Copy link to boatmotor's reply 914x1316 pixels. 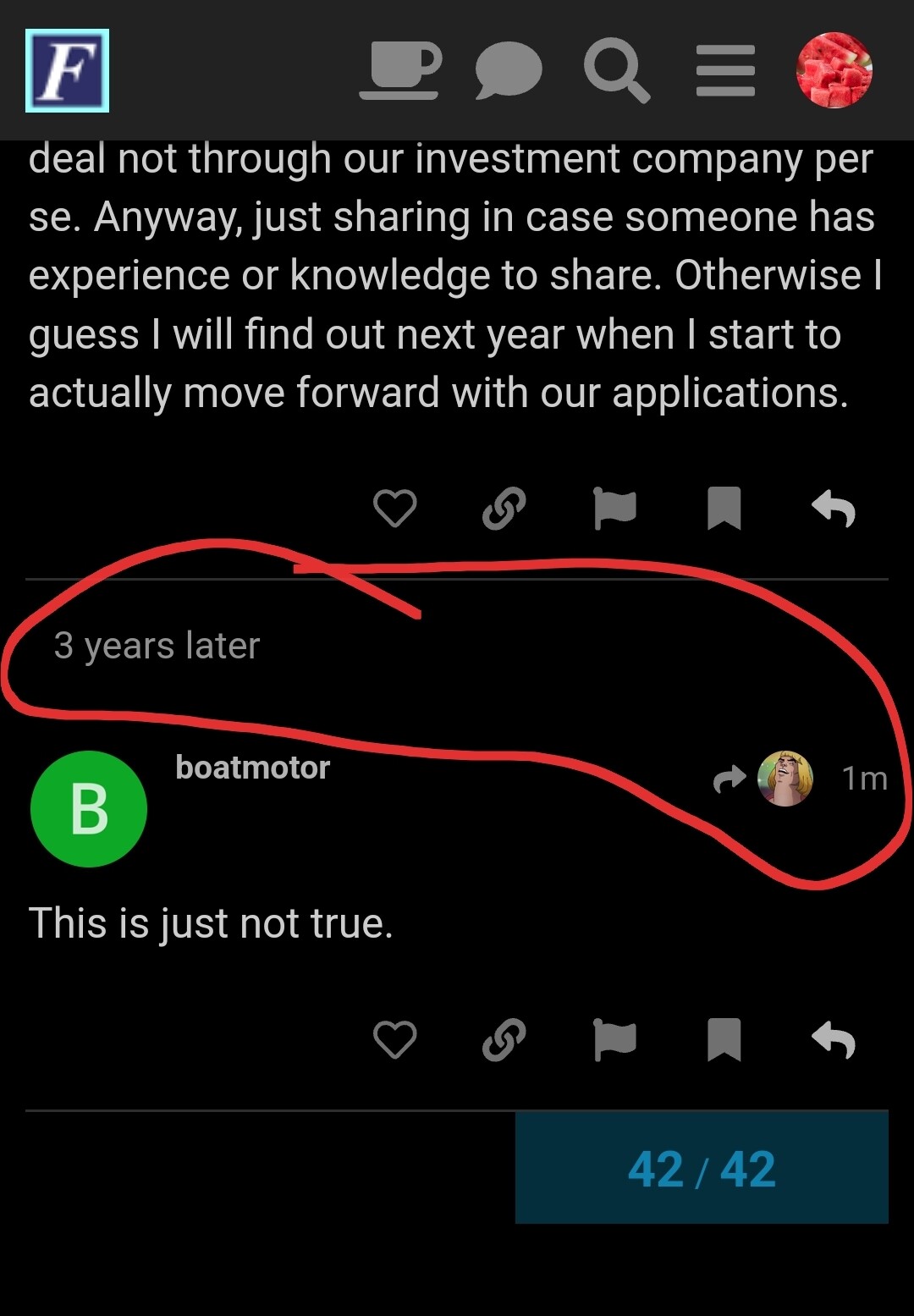point(504,1040)
